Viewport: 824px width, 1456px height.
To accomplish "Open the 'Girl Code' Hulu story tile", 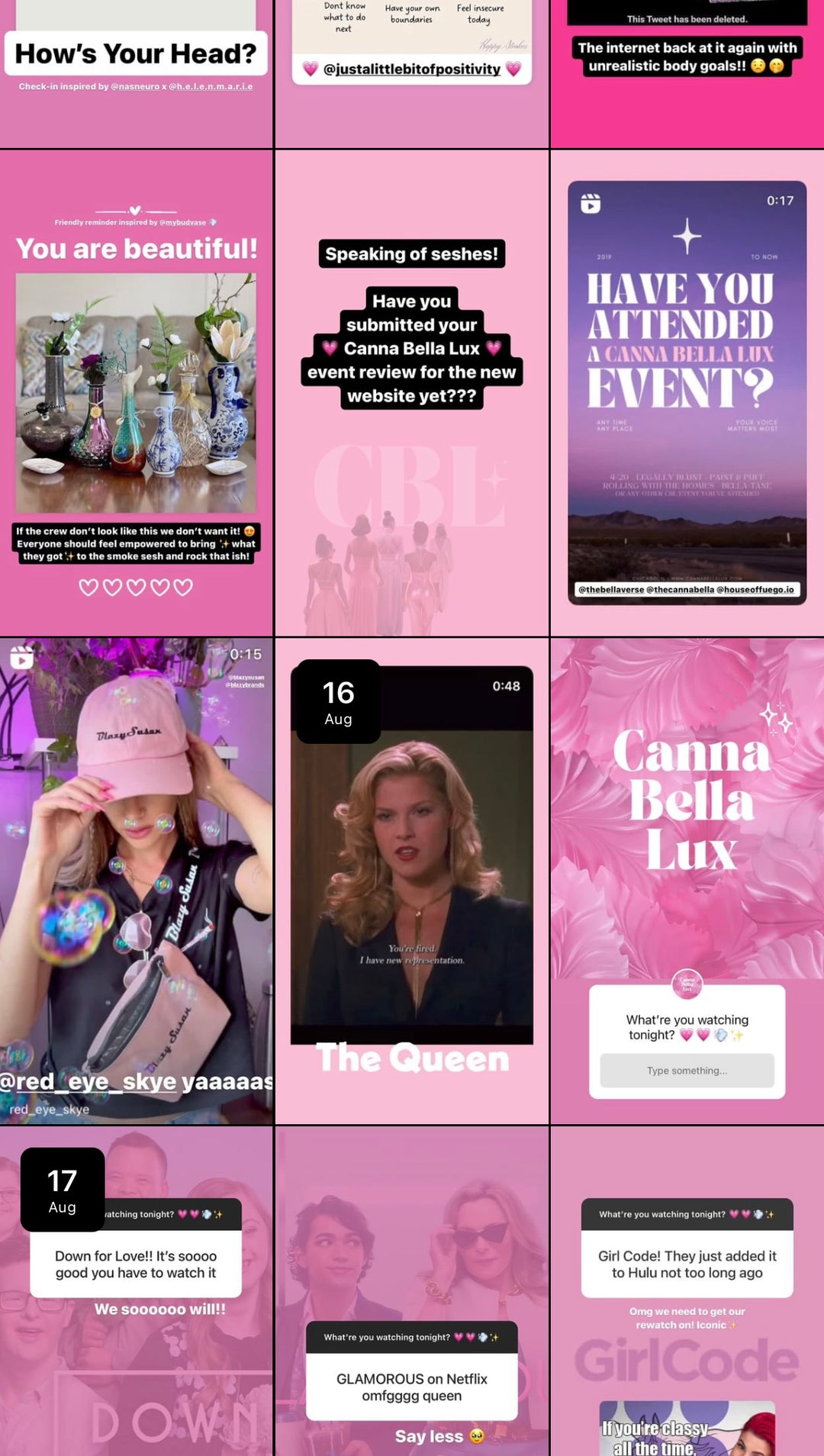I will (687, 1291).
